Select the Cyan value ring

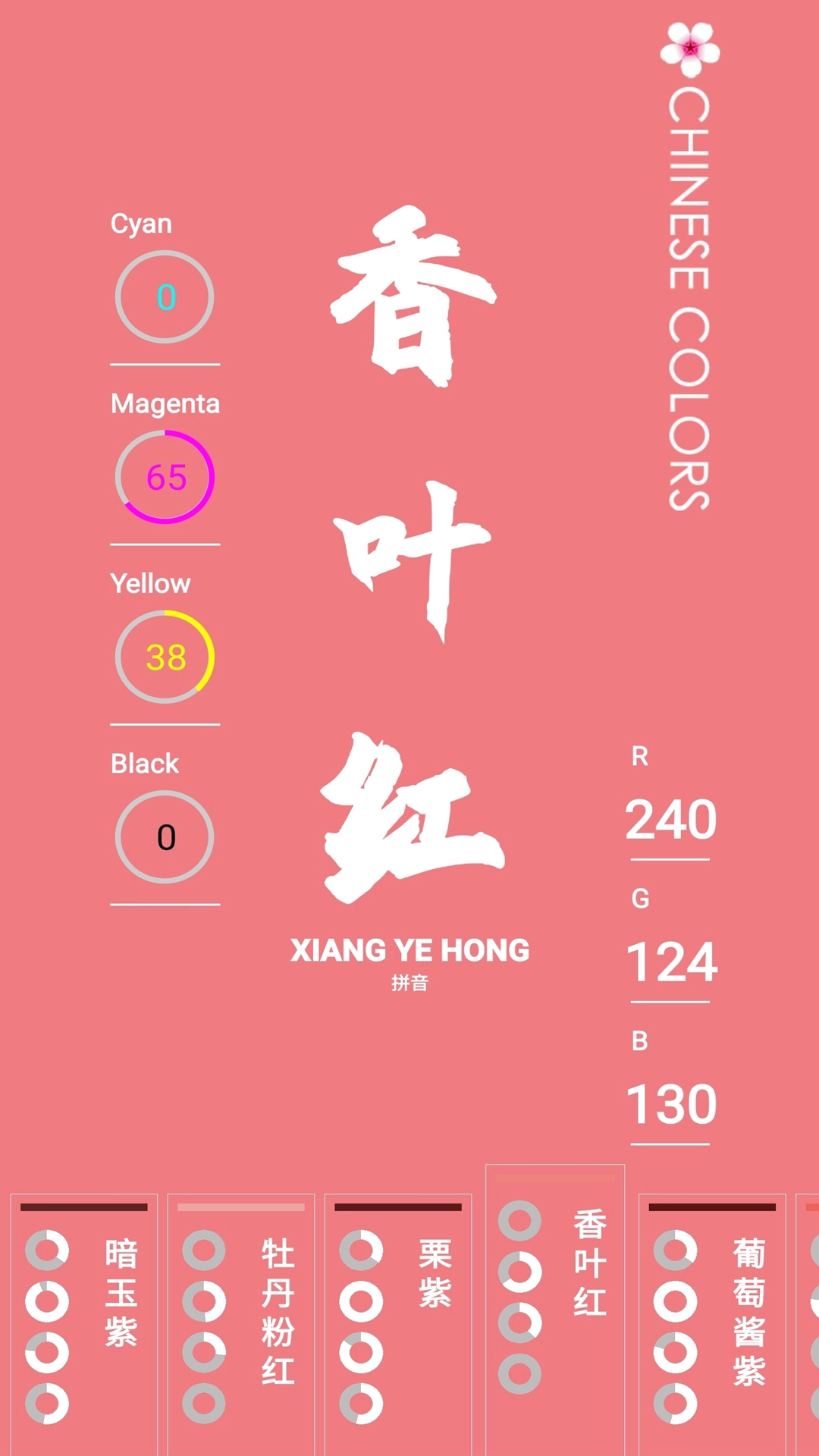click(164, 296)
